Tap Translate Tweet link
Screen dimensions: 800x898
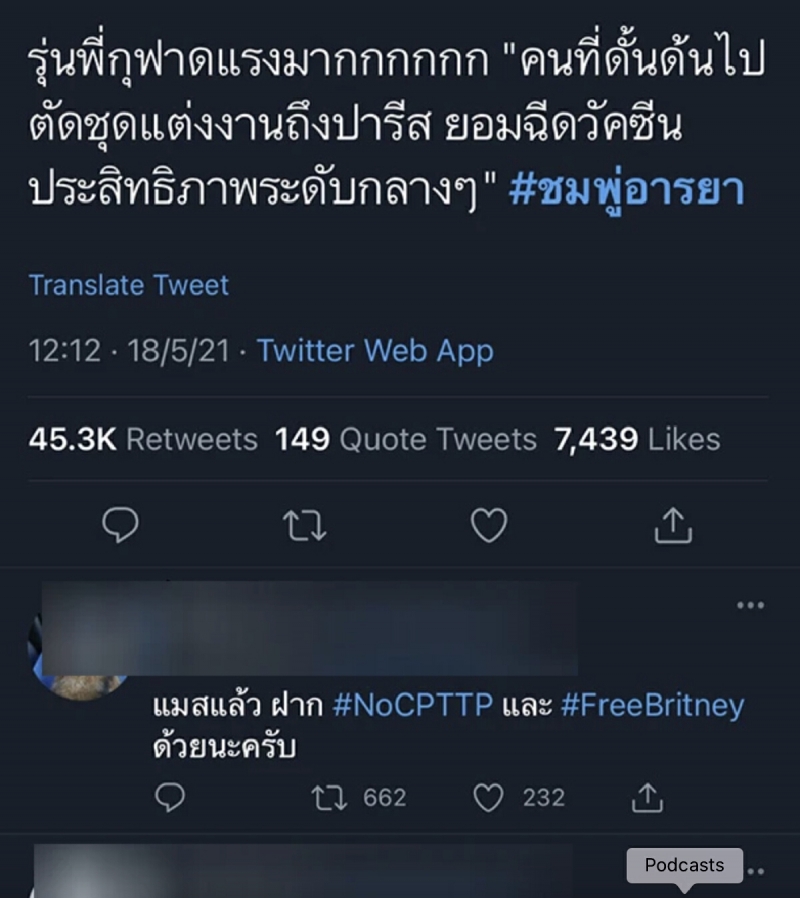click(x=129, y=285)
